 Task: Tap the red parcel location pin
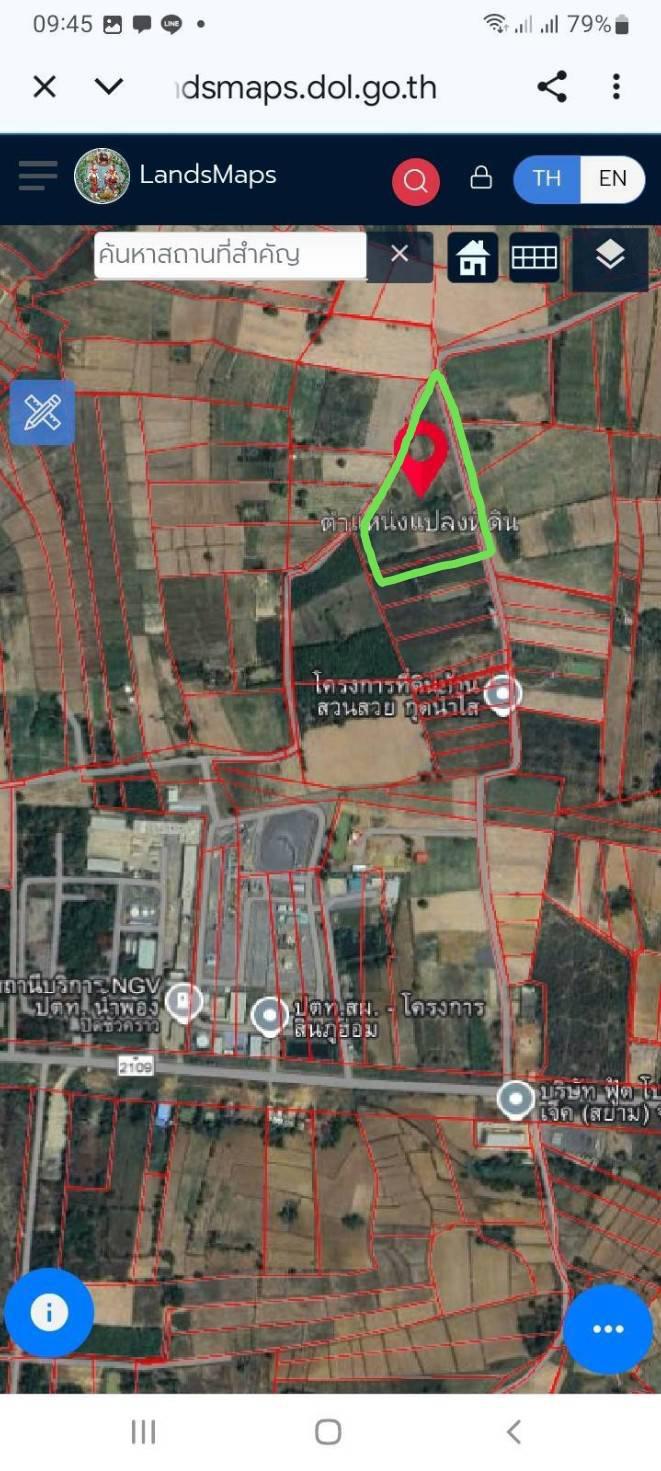tap(422, 455)
